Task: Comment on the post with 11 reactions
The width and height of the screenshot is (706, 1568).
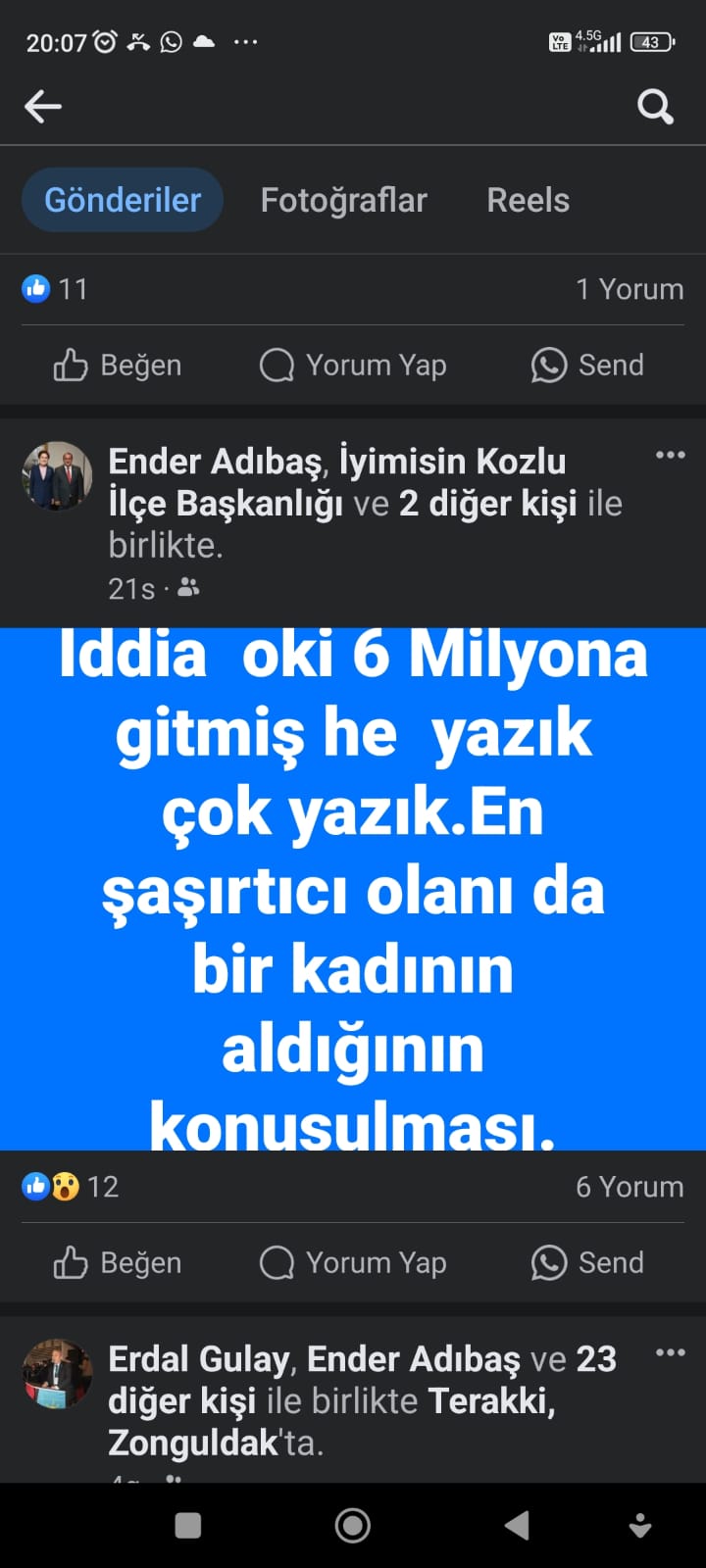Action: click(353, 366)
